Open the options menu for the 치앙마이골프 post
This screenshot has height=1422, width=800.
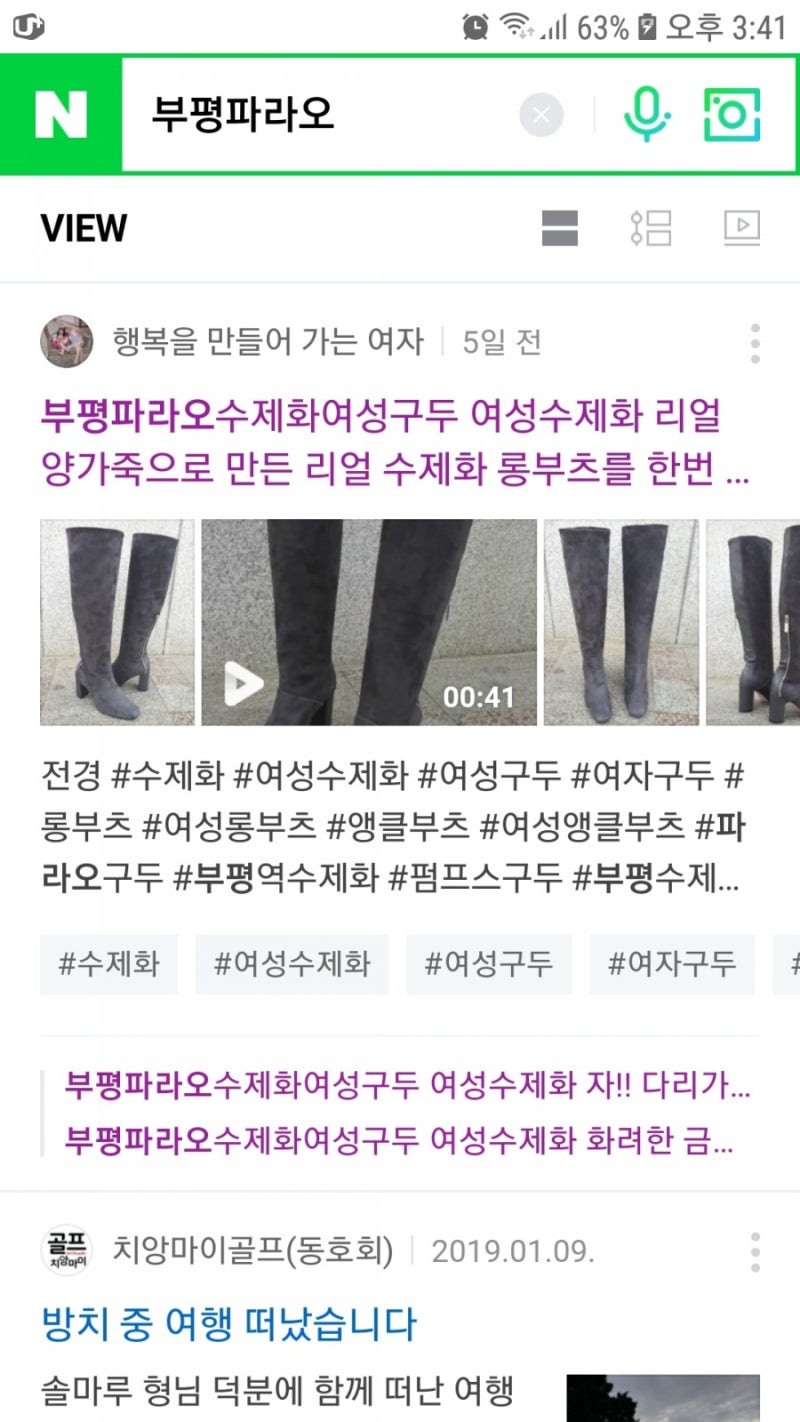755,1252
